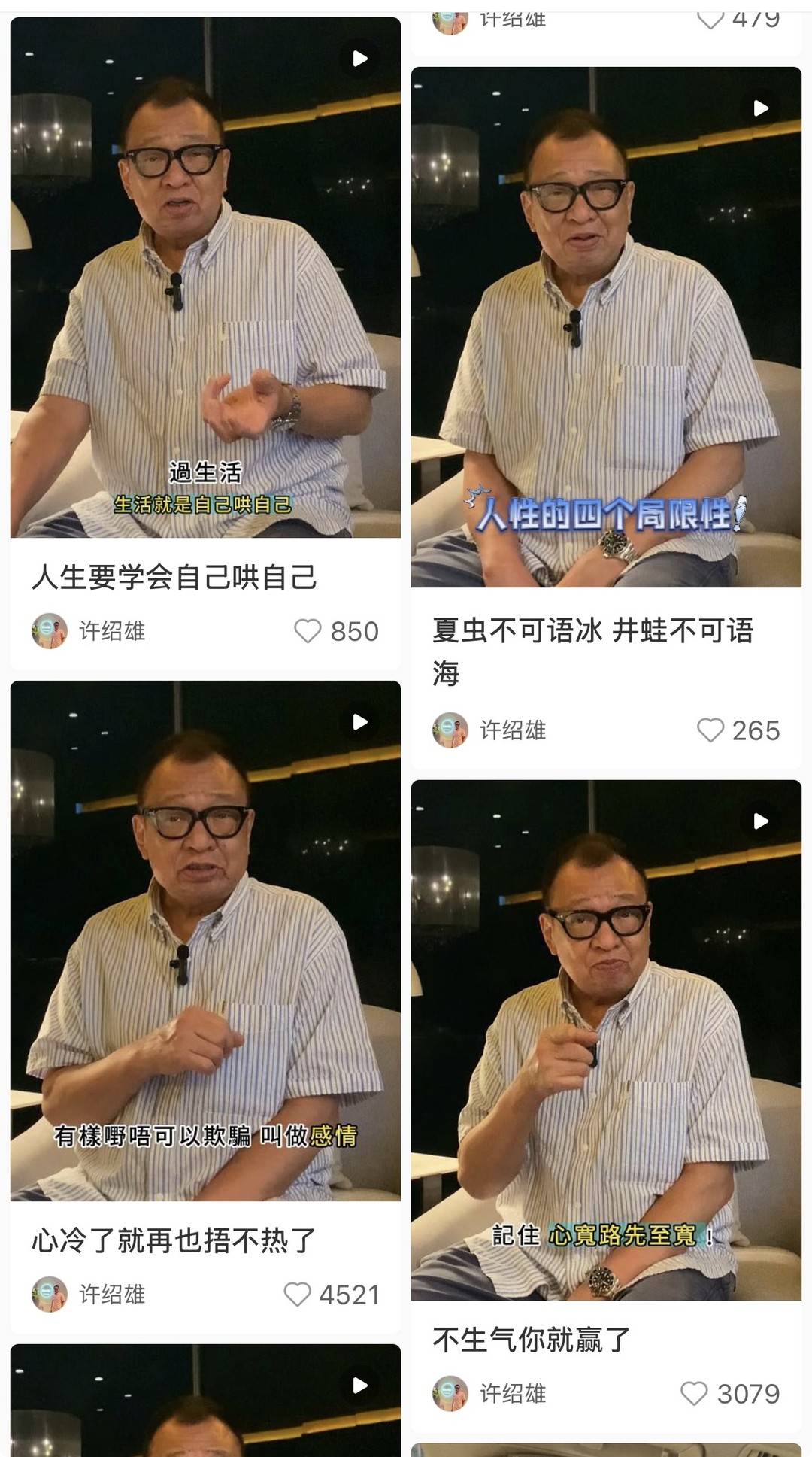Like the post 夏虫不可语冰 井蛙不可语海
The image size is (812, 1457).
(710, 730)
